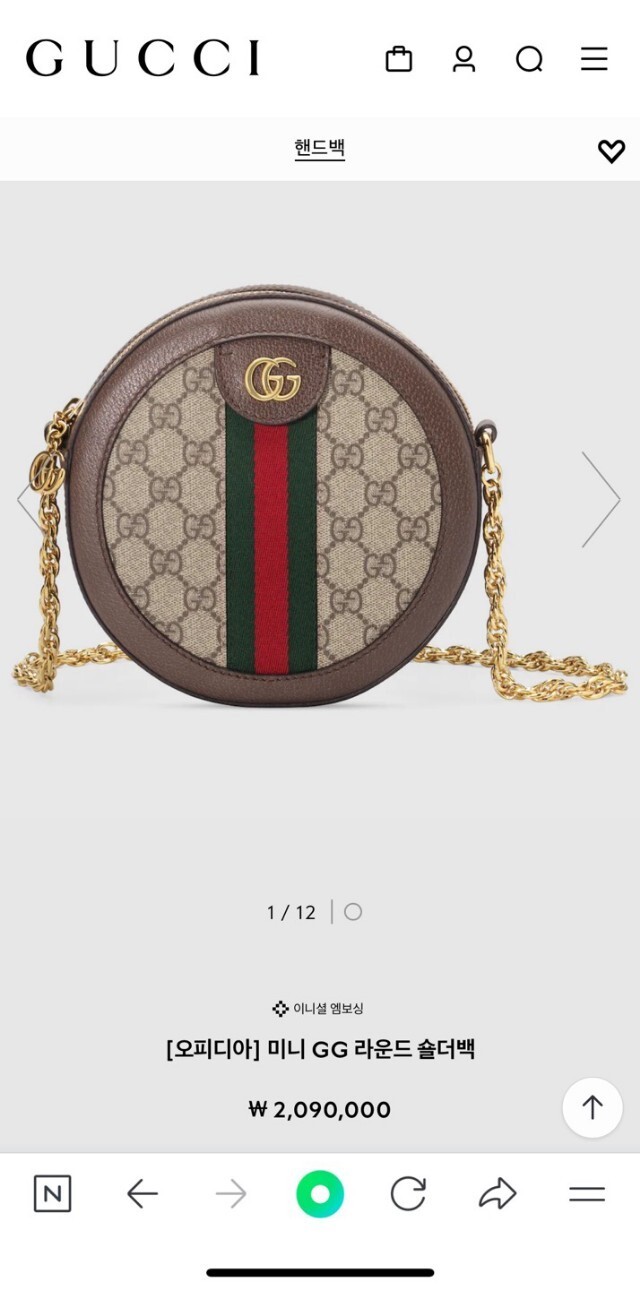The width and height of the screenshot is (640, 1290).
Task: Add bag to wishlist with heart icon
Action: coord(611,151)
